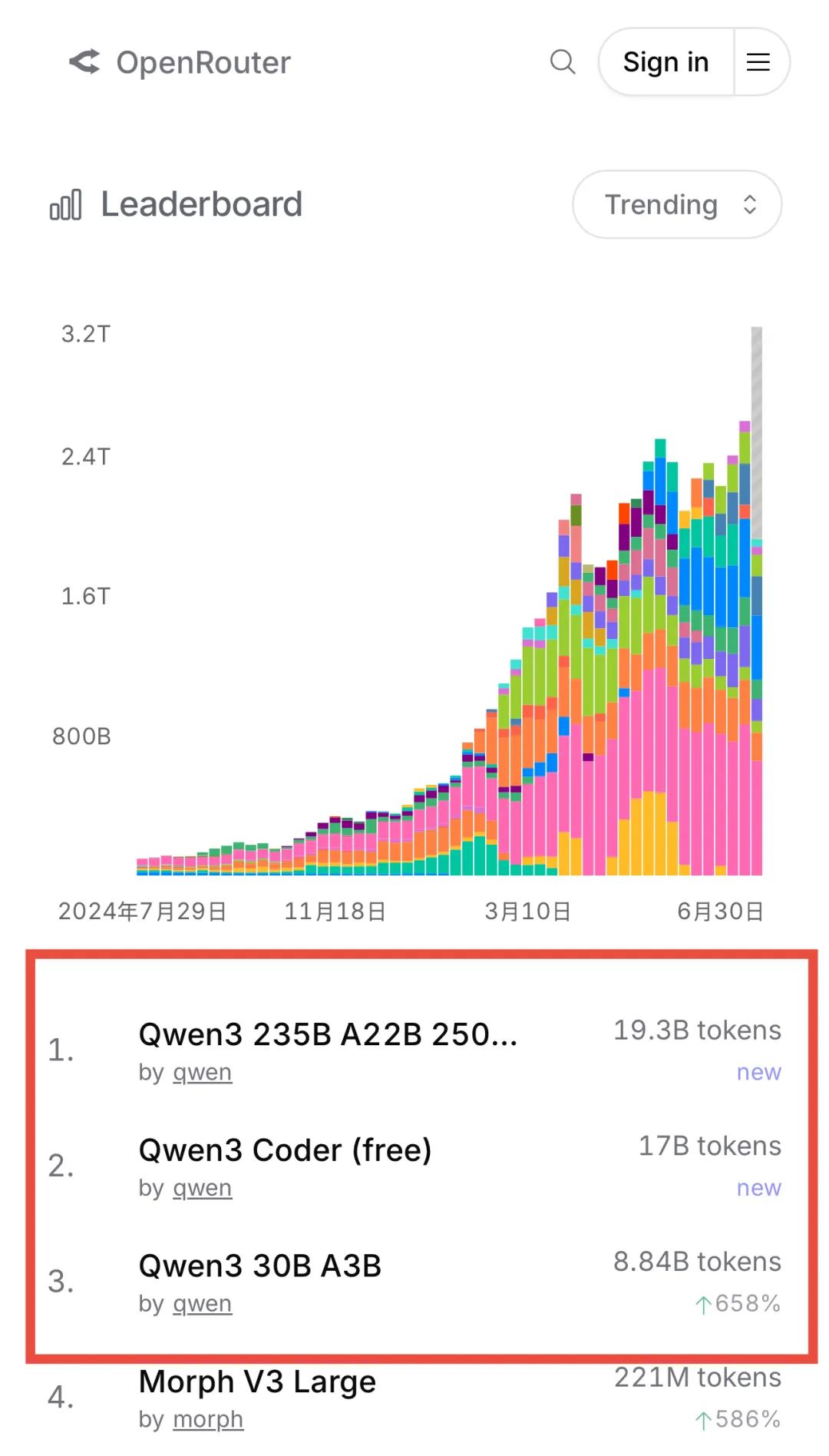
Task: Go to the OpenRouter home logo
Action: tap(180, 62)
